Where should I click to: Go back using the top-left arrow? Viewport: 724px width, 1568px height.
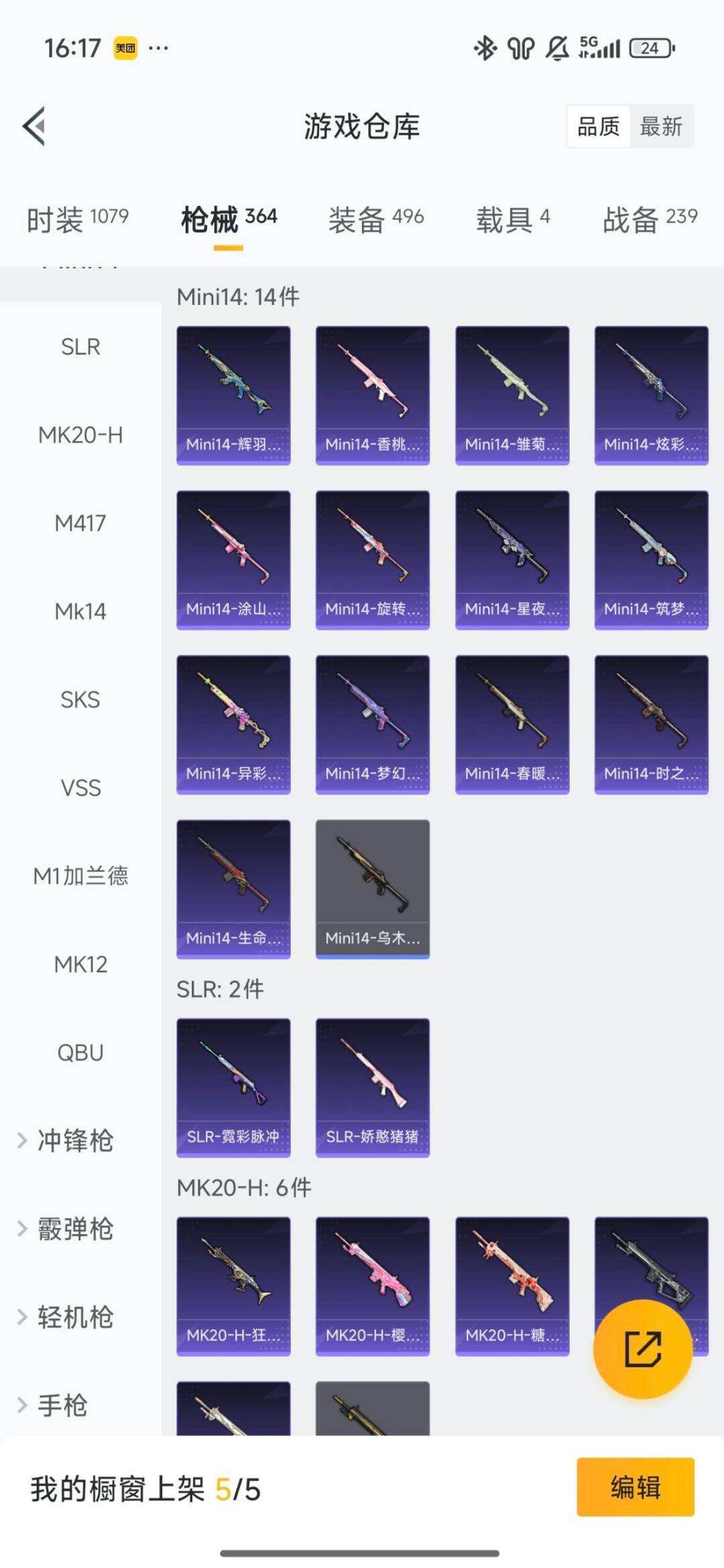tap(35, 126)
